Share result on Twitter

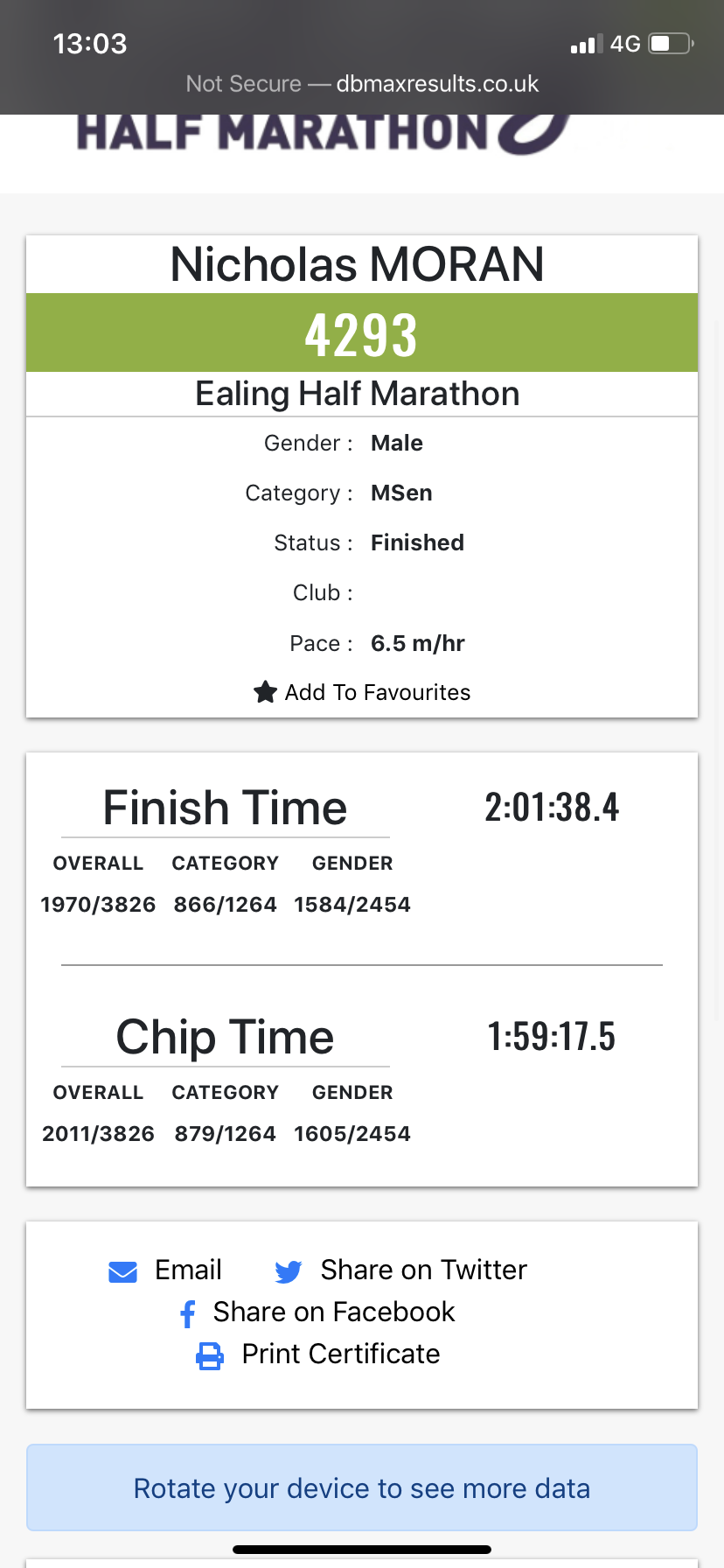pyautogui.click(x=400, y=1270)
